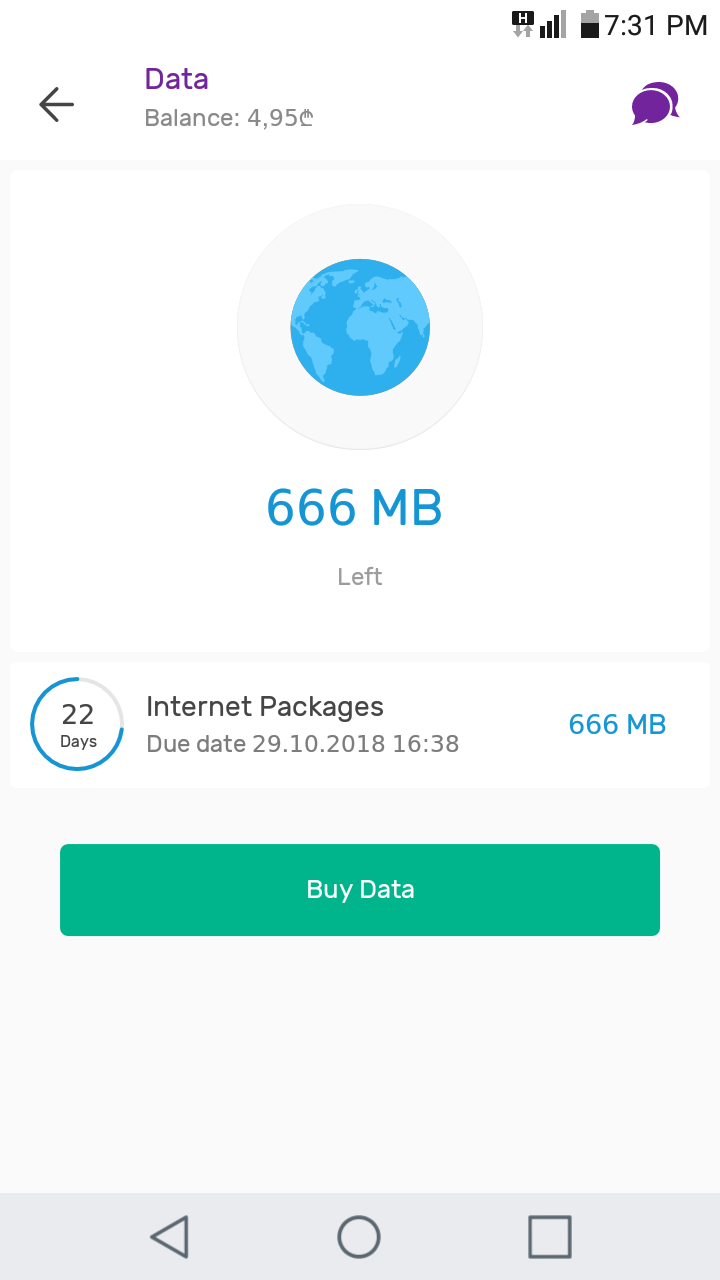Open the Internet Packages row

pyautogui.click(x=360, y=725)
